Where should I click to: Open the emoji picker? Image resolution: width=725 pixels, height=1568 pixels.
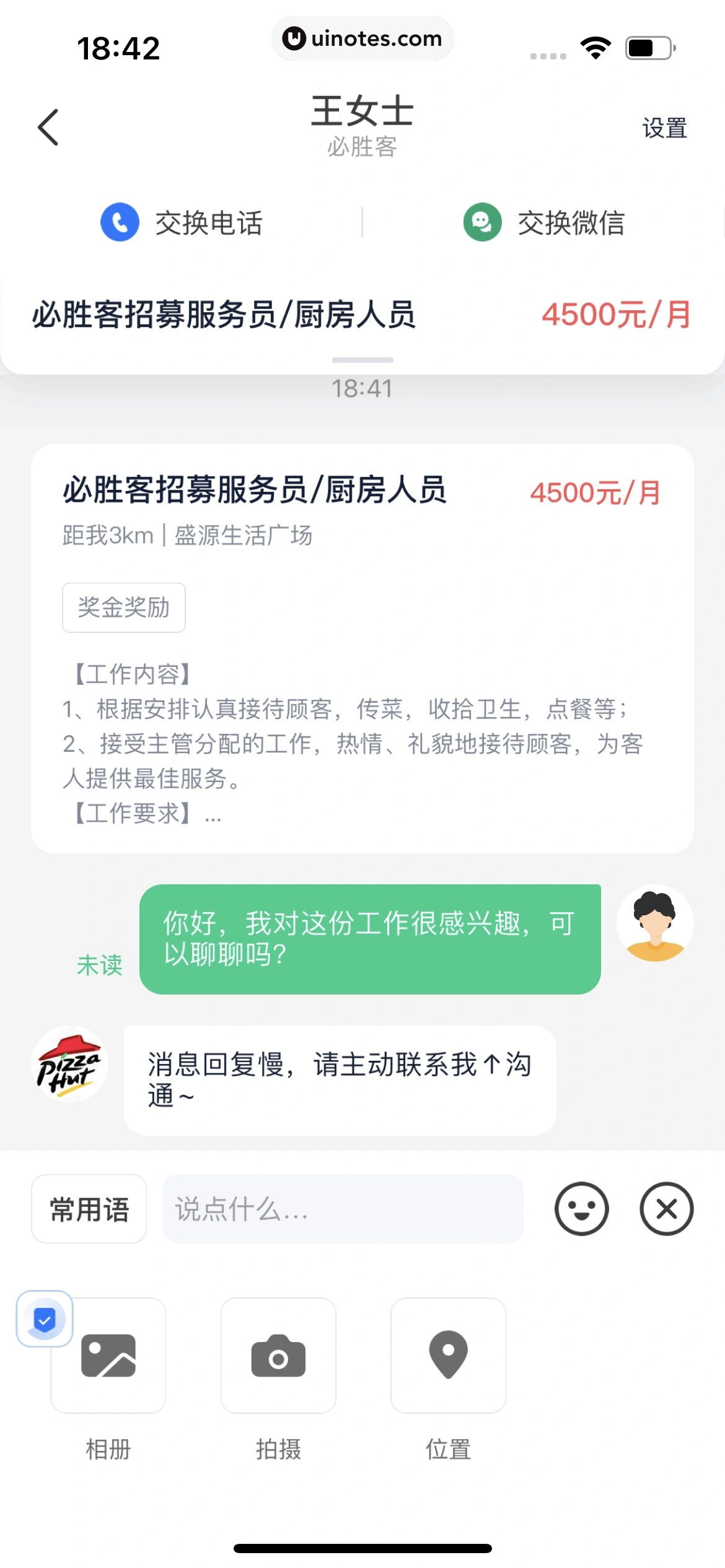581,1208
